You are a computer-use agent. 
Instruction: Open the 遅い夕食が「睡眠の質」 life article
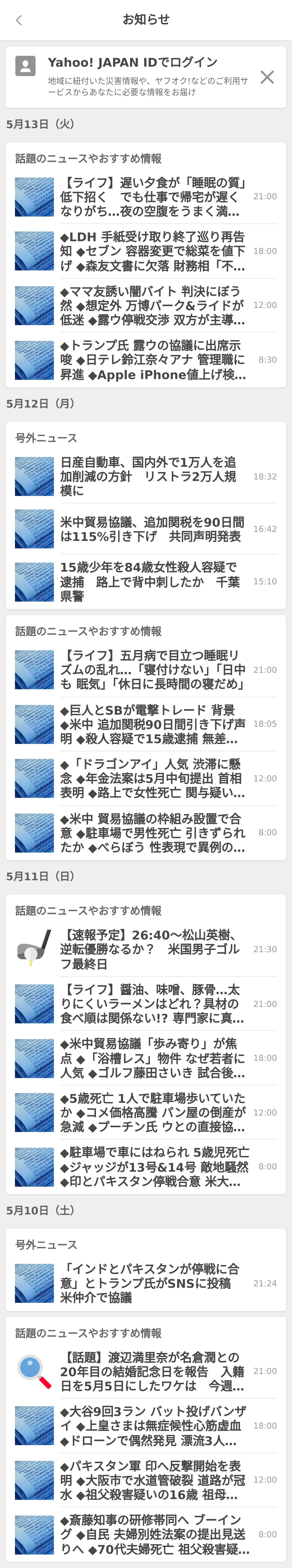pos(152,197)
